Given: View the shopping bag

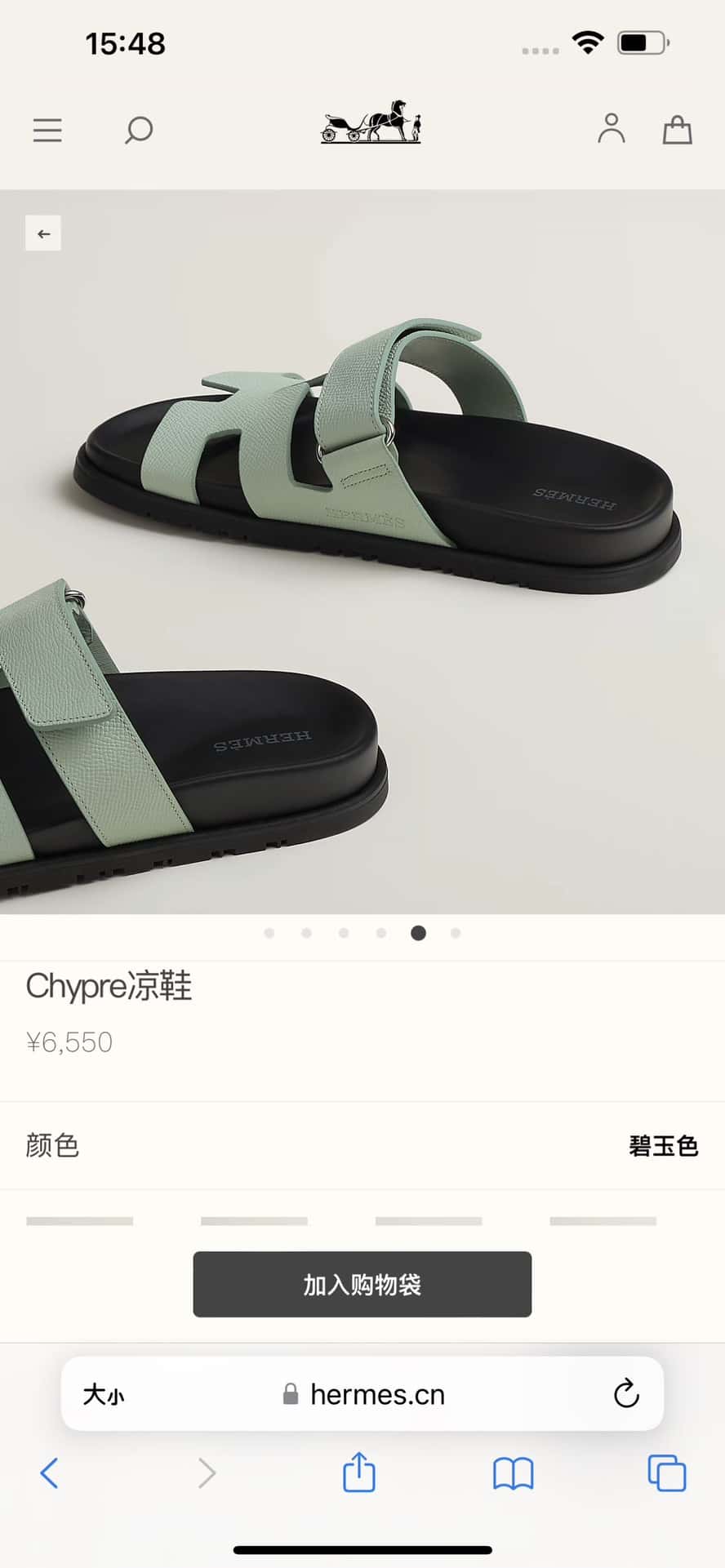Looking at the screenshot, I should pos(677,129).
